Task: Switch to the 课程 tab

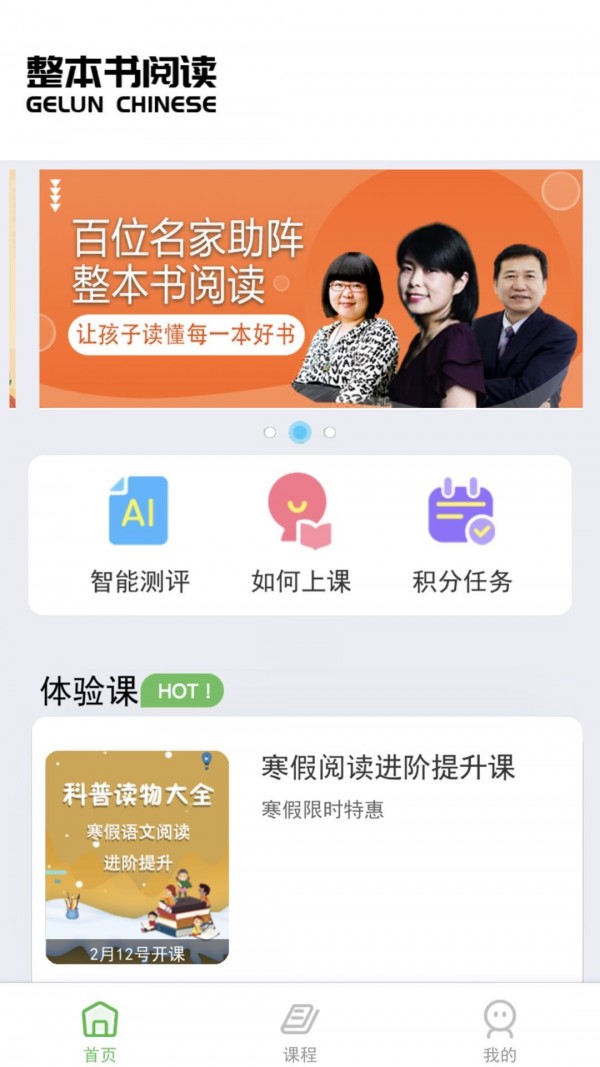Action: click(300, 1030)
